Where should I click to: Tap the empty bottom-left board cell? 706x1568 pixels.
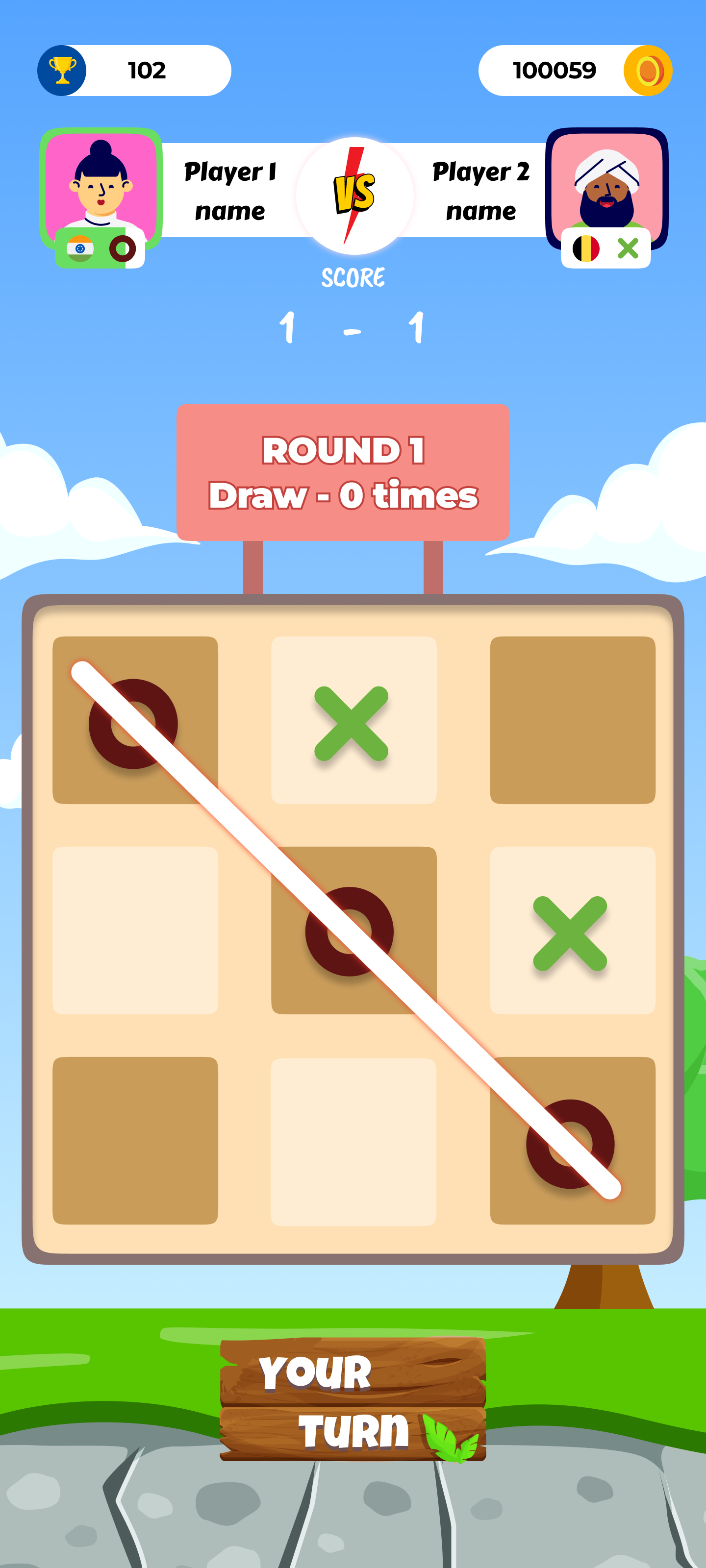pyautogui.click(x=135, y=1139)
